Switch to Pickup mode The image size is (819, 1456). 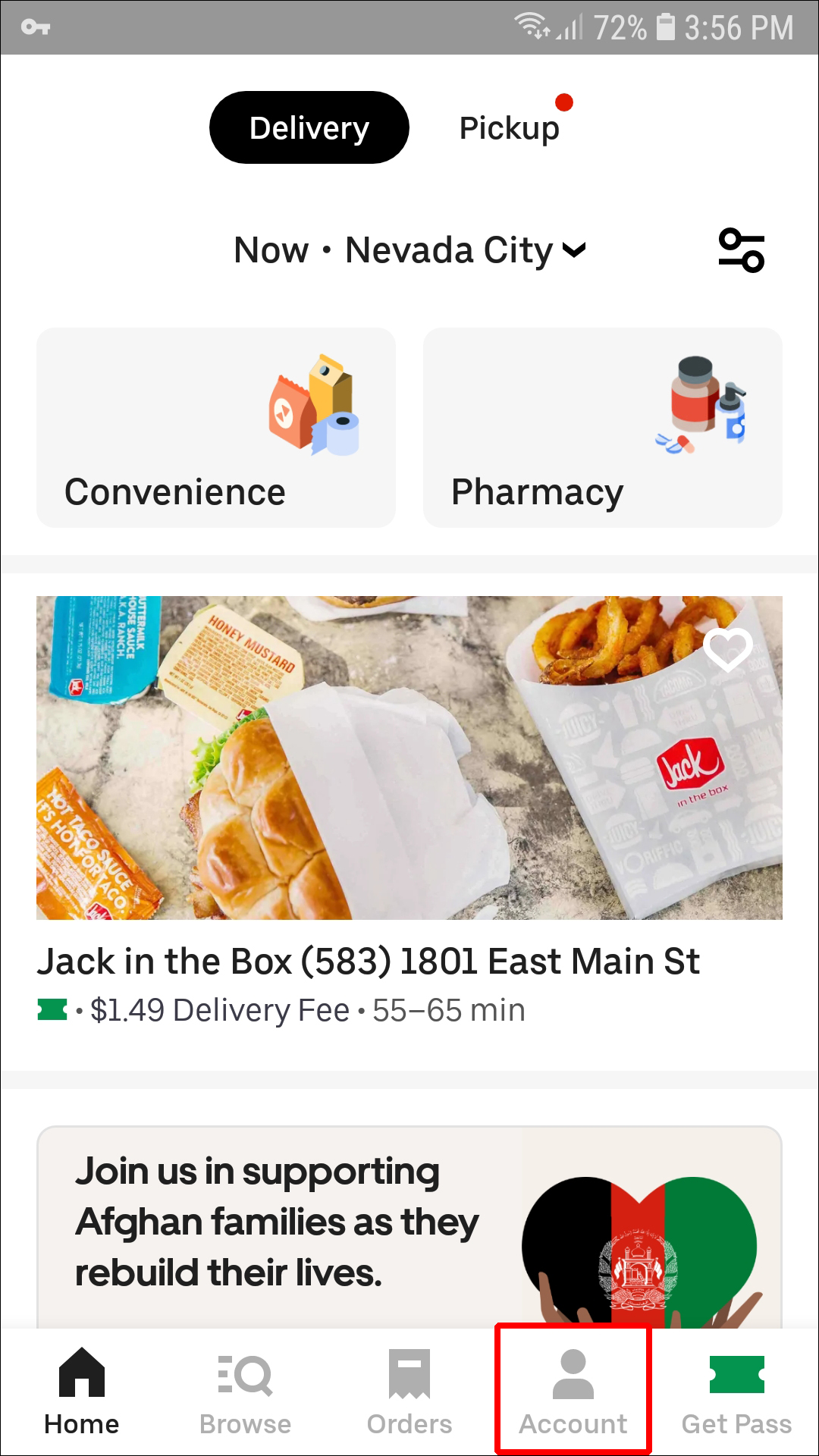tap(510, 128)
